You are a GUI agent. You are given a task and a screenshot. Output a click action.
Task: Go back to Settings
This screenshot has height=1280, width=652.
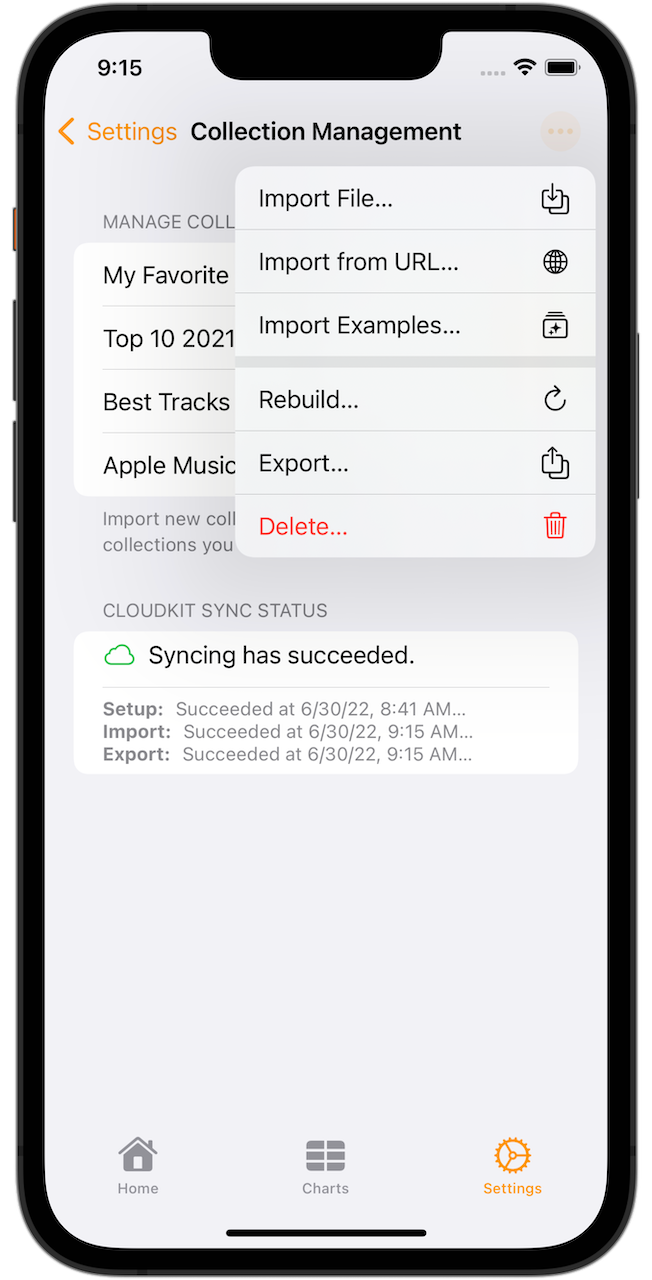click(x=117, y=132)
